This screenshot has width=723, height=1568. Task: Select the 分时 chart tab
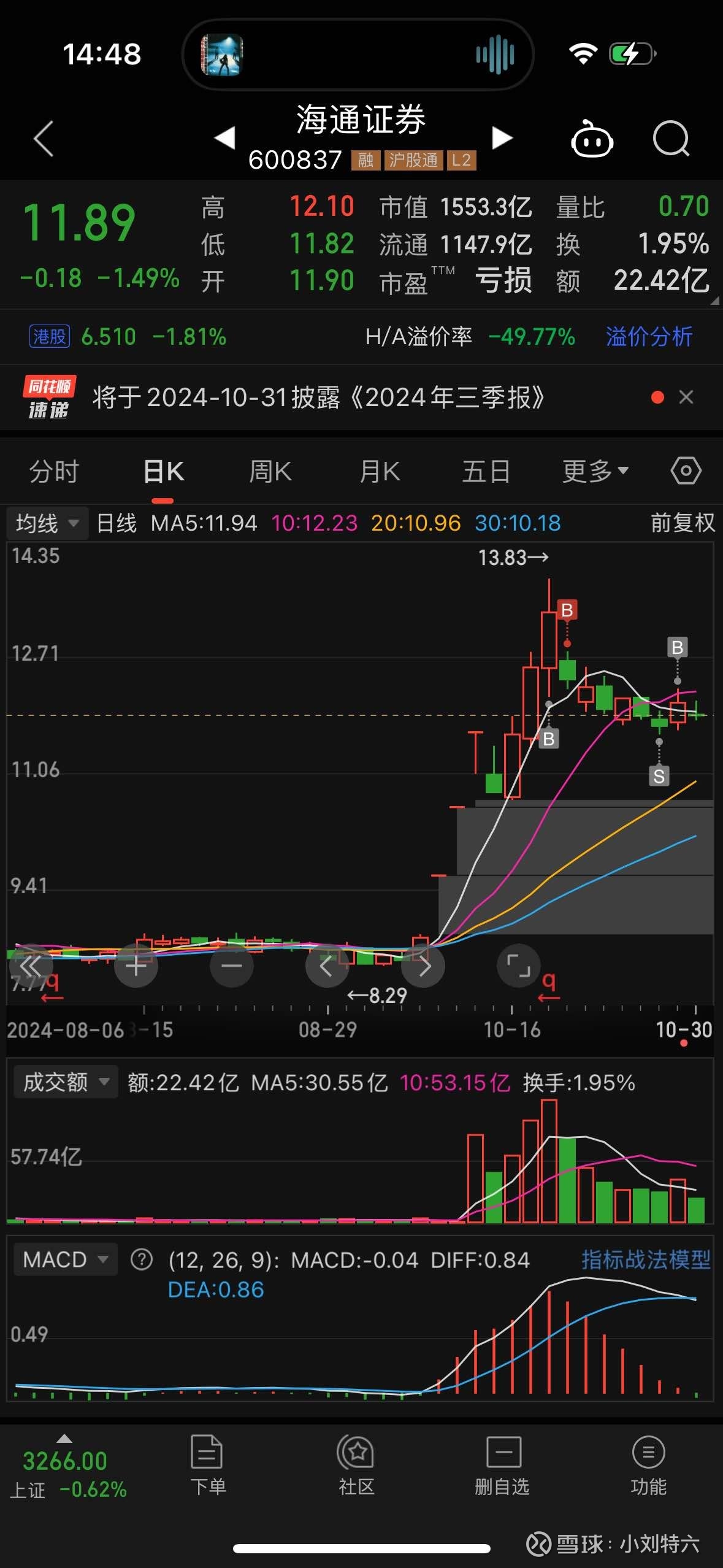tap(53, 470)
